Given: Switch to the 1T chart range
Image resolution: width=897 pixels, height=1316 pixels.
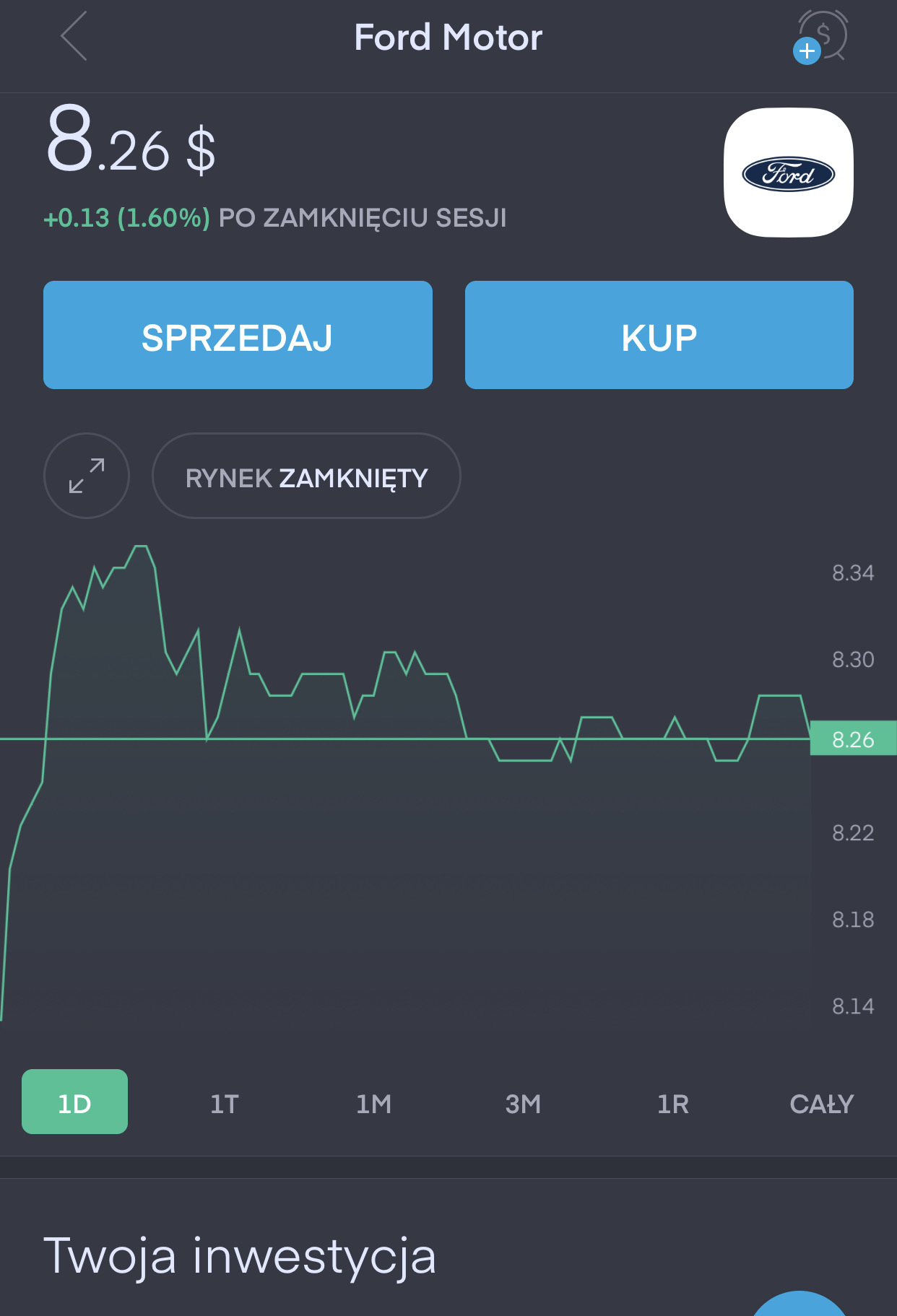Looking at the screenshot, I should (x=225, y=1104).
